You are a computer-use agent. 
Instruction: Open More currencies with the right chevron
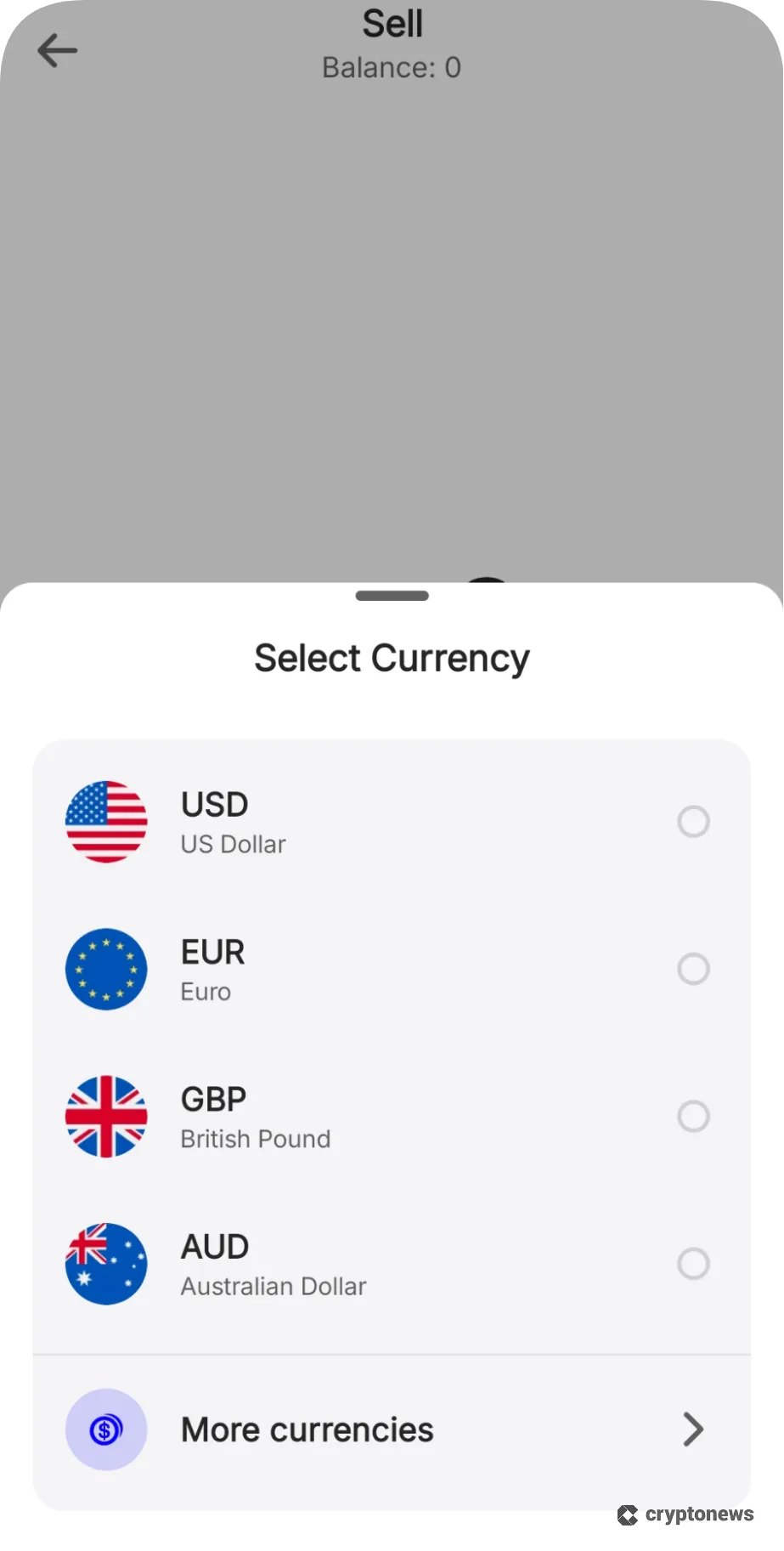coord(693,1429)
